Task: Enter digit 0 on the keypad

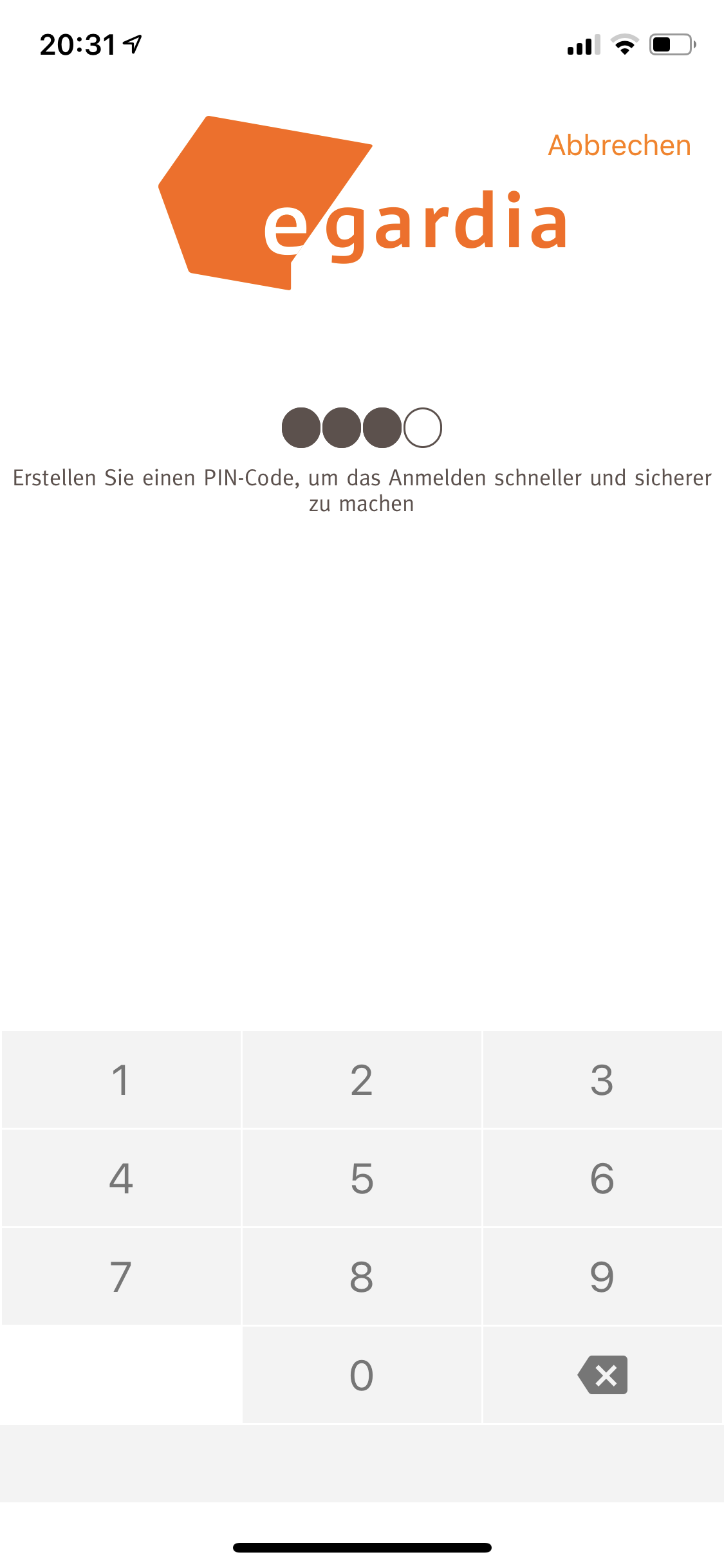Action: [362, 1375]
